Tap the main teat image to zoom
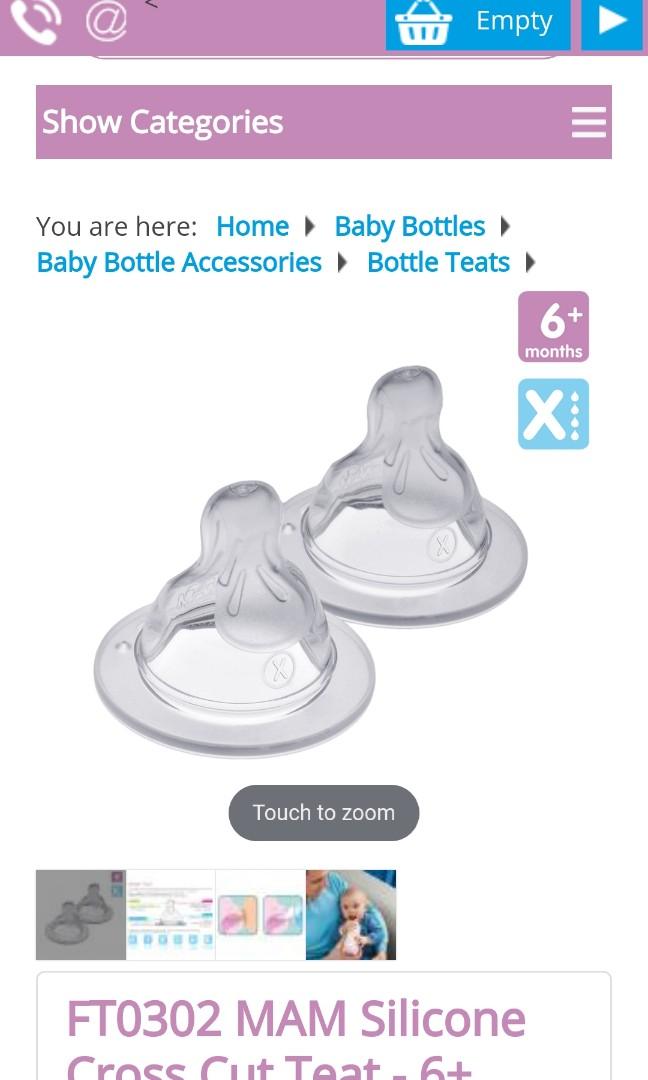This screenshot has height=1080, width=648. tap(310, 560)
